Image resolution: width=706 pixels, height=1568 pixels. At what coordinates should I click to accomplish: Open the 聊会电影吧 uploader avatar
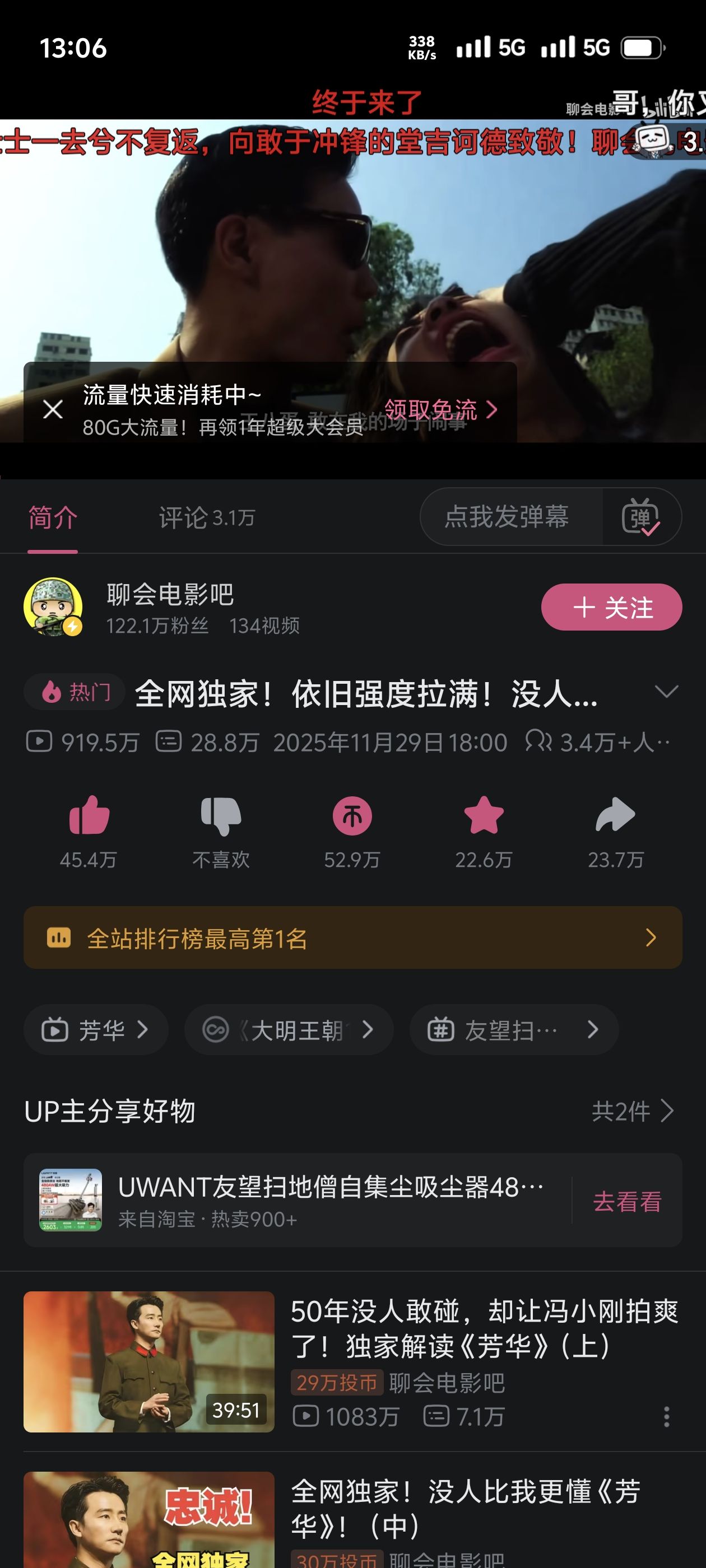click(53, 607)
